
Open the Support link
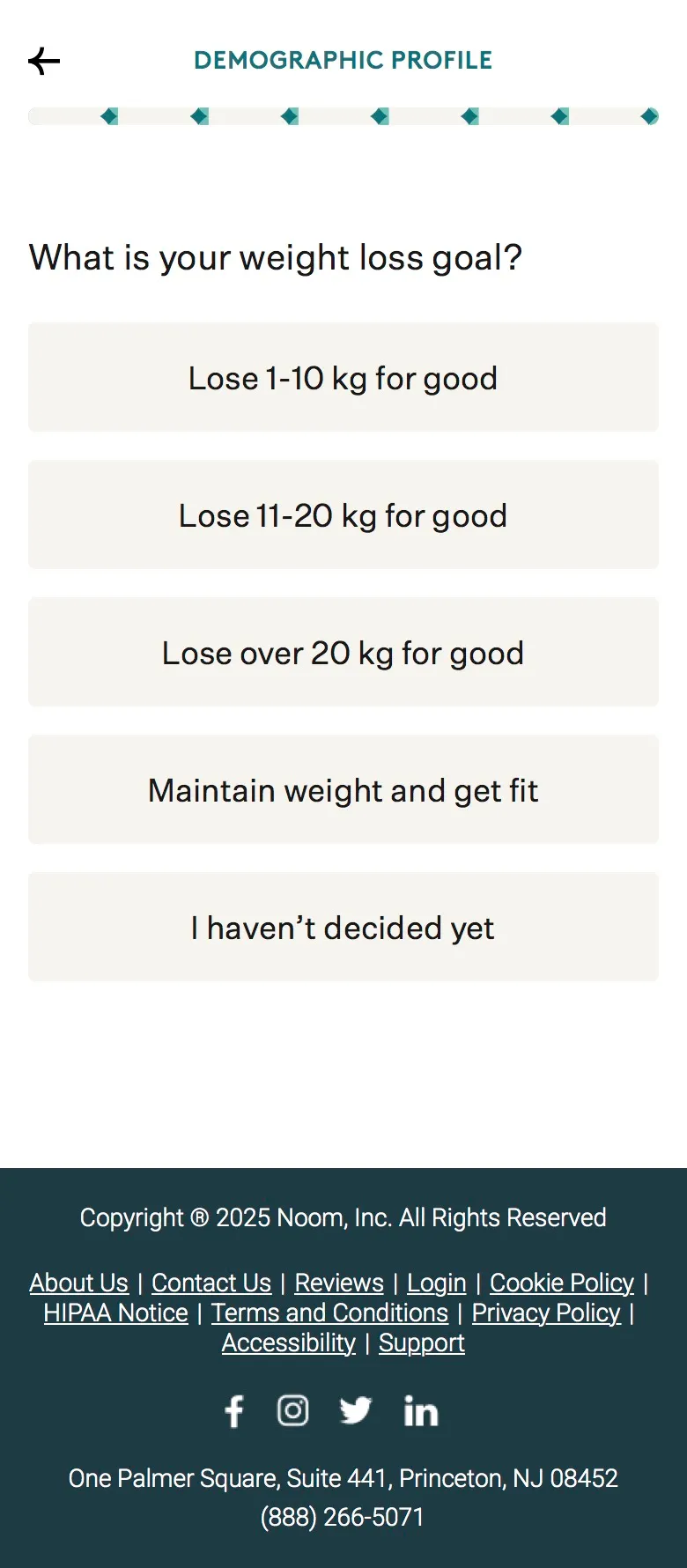pos(422,1342)
